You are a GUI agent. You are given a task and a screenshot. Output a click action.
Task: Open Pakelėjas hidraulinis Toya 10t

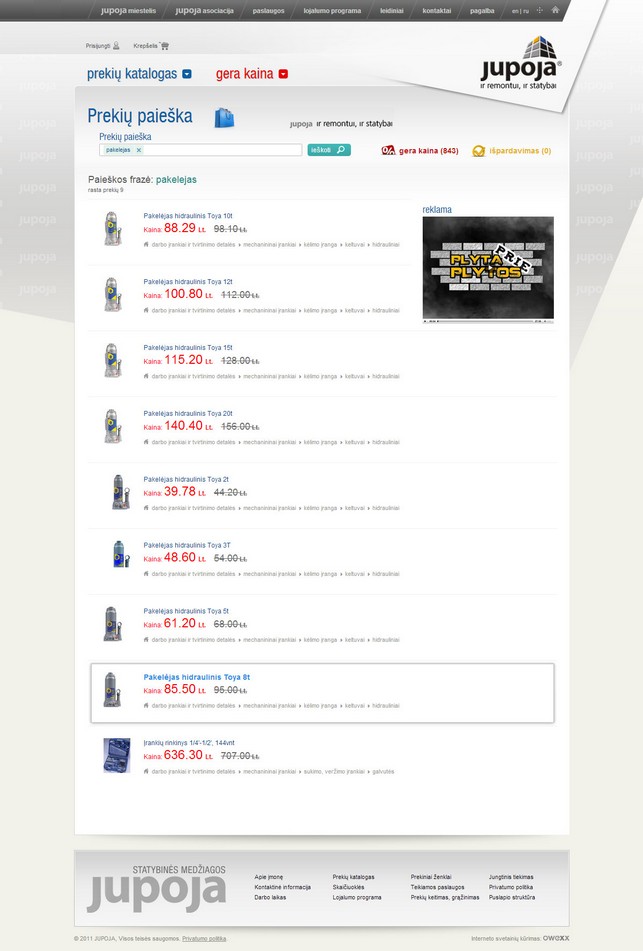coord(188,215)
